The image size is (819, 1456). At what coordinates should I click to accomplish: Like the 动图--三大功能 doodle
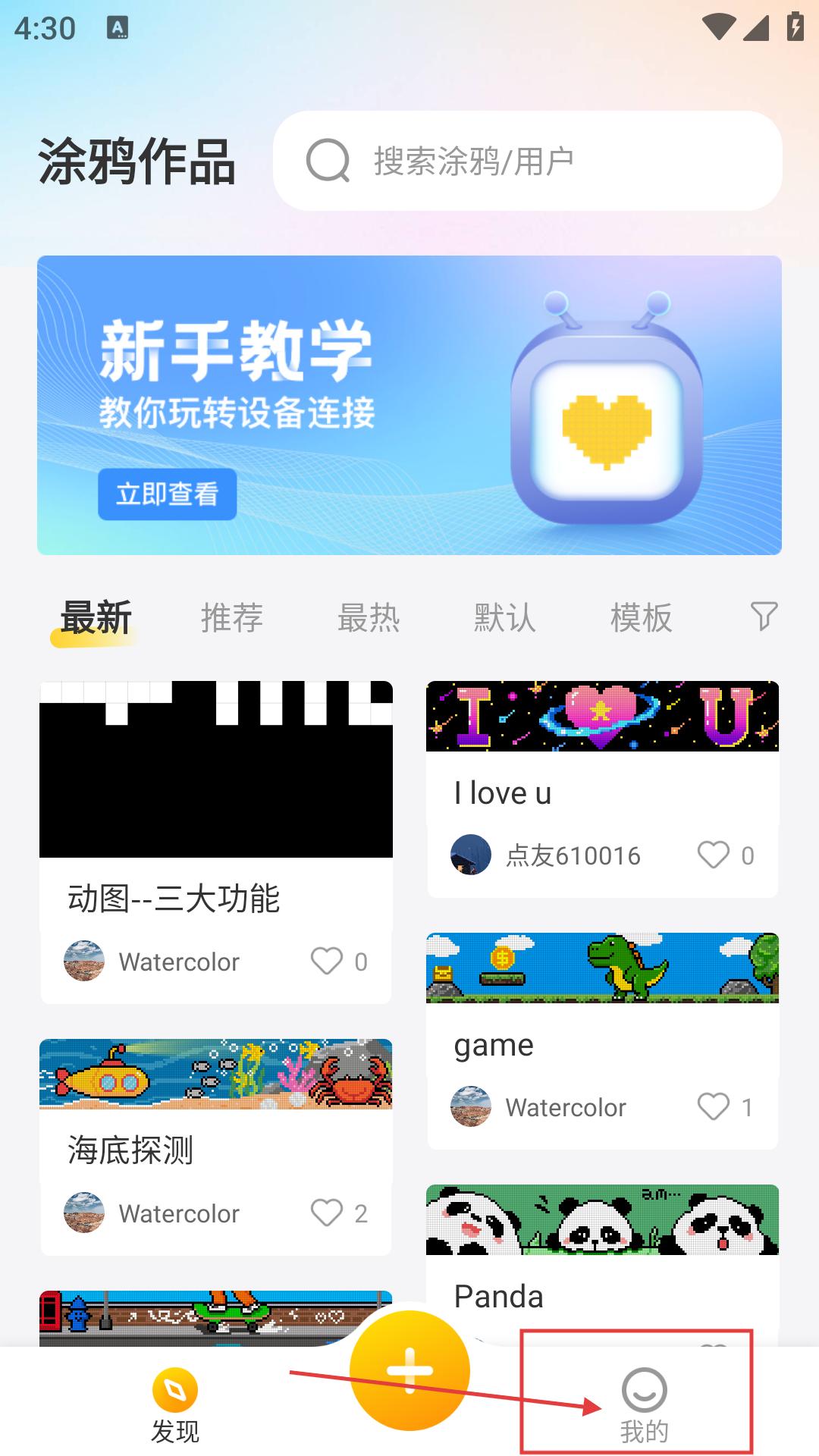(327, 962)
